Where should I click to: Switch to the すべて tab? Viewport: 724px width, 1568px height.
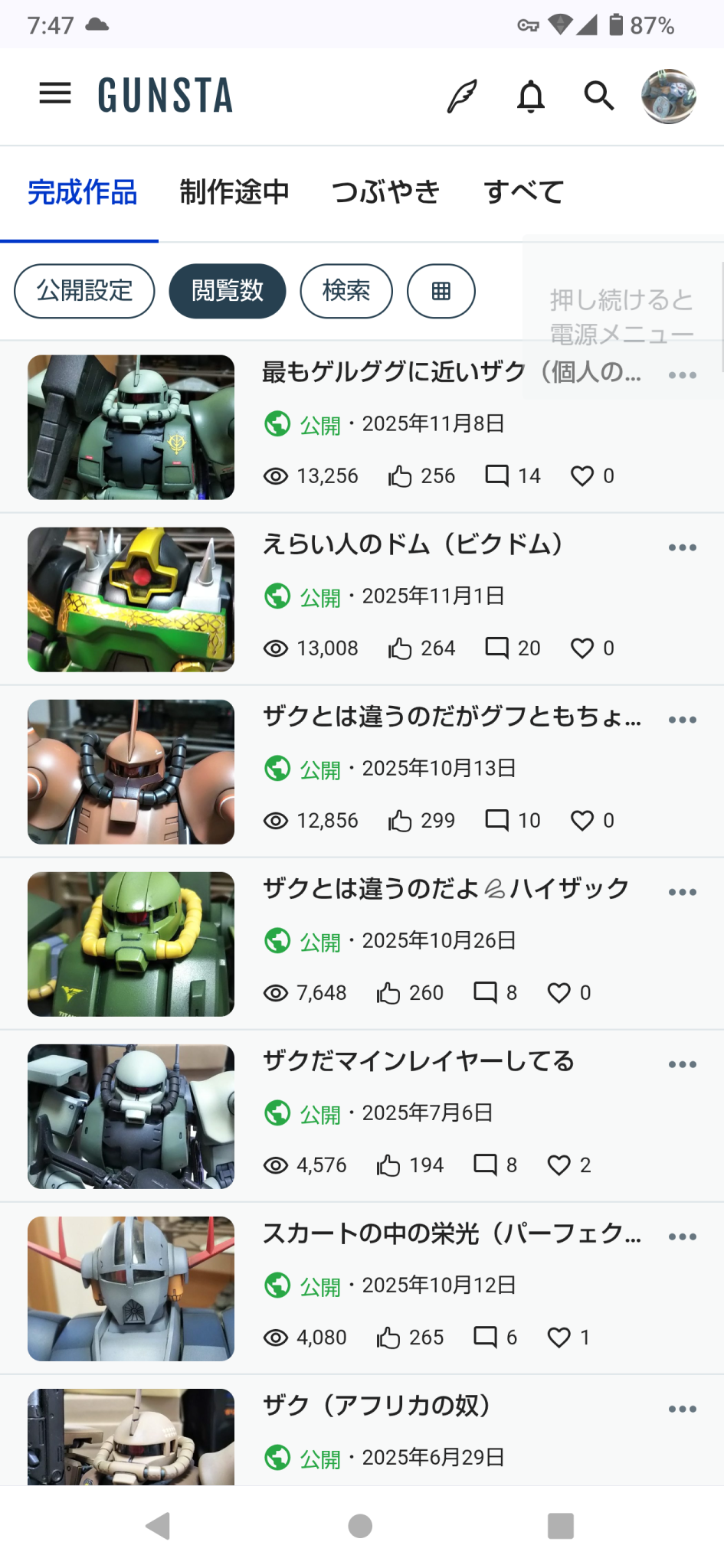(x=524, y=192)
